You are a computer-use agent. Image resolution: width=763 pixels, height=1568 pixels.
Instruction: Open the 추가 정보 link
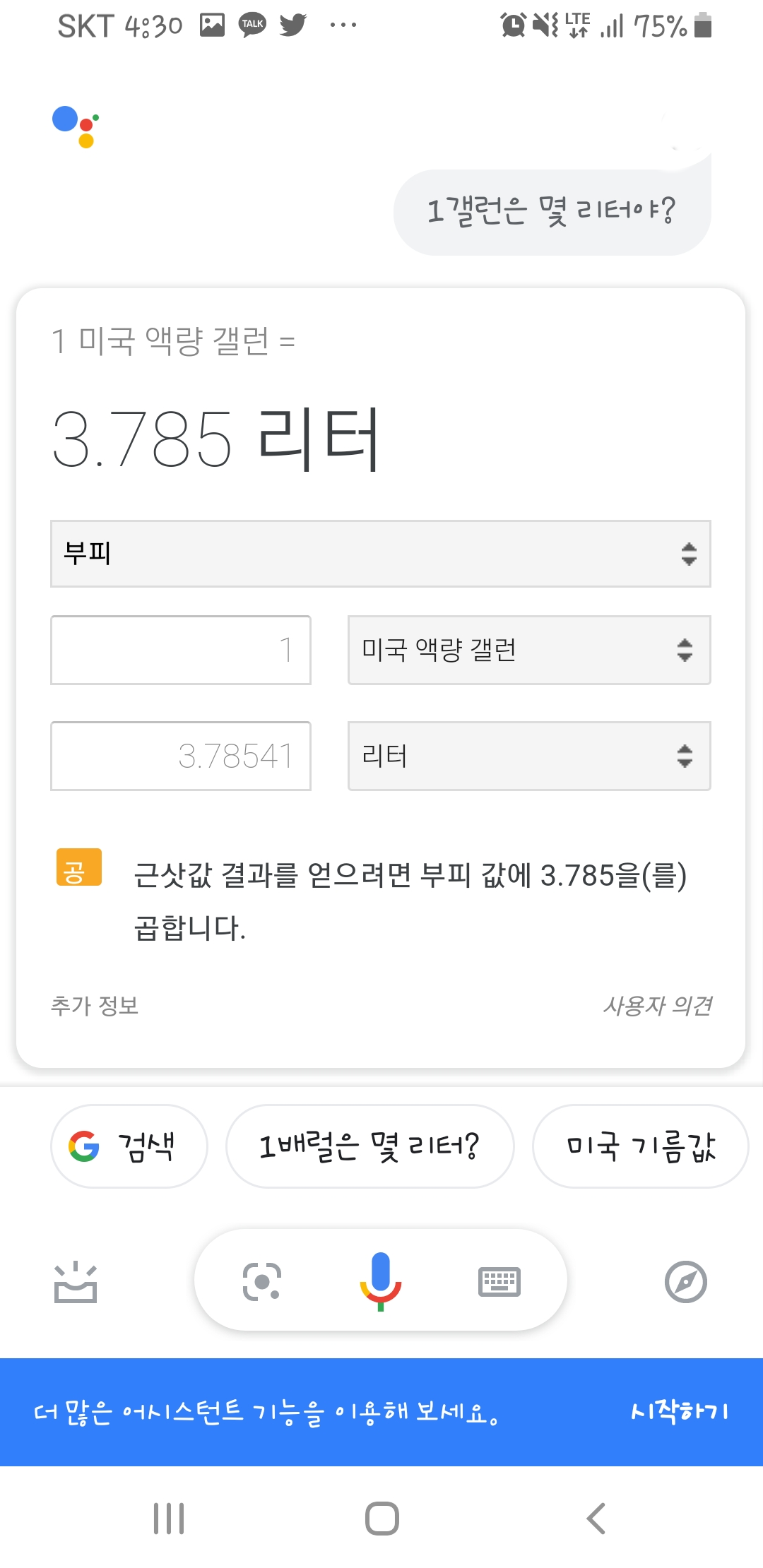(x=95, y=1006)
